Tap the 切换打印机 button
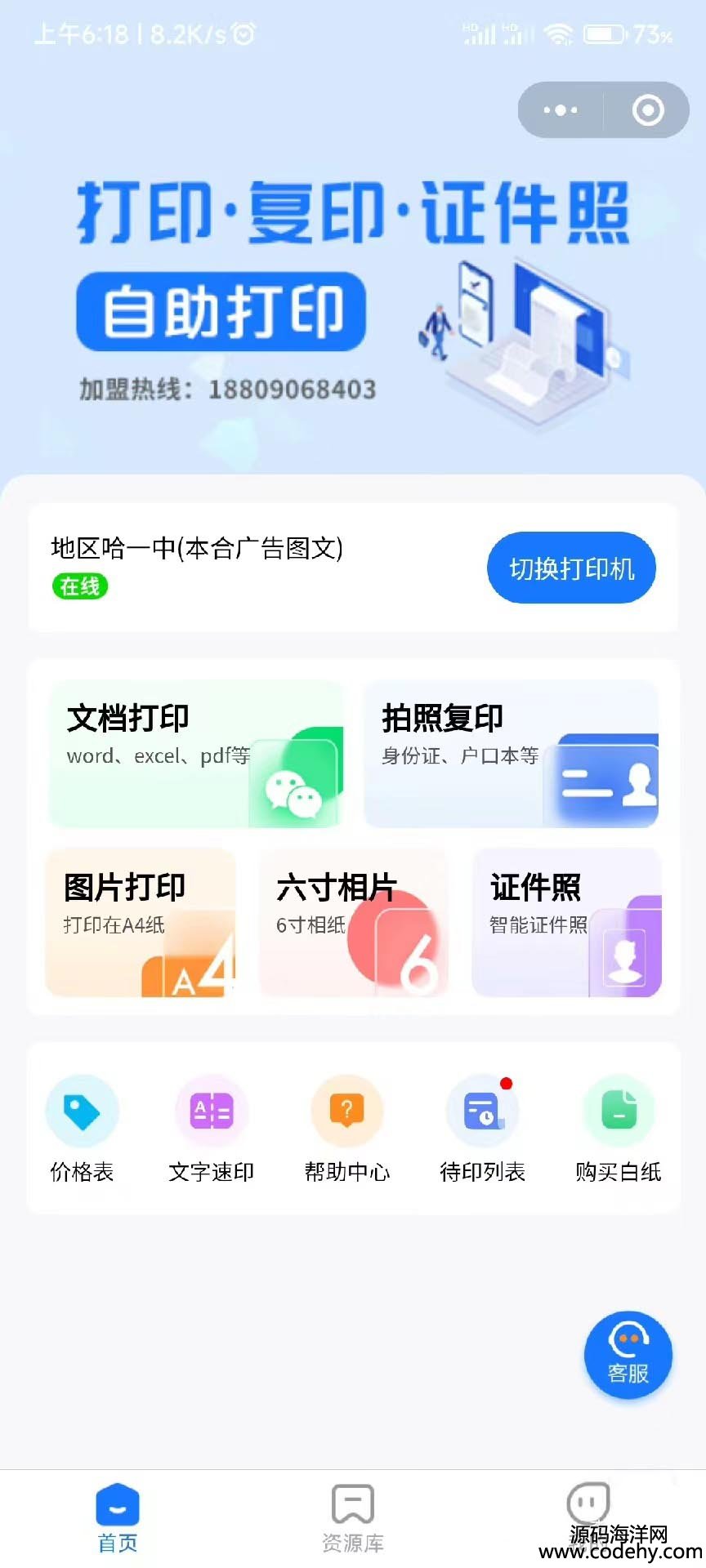Screen dimensions: 706x1568 571,568
